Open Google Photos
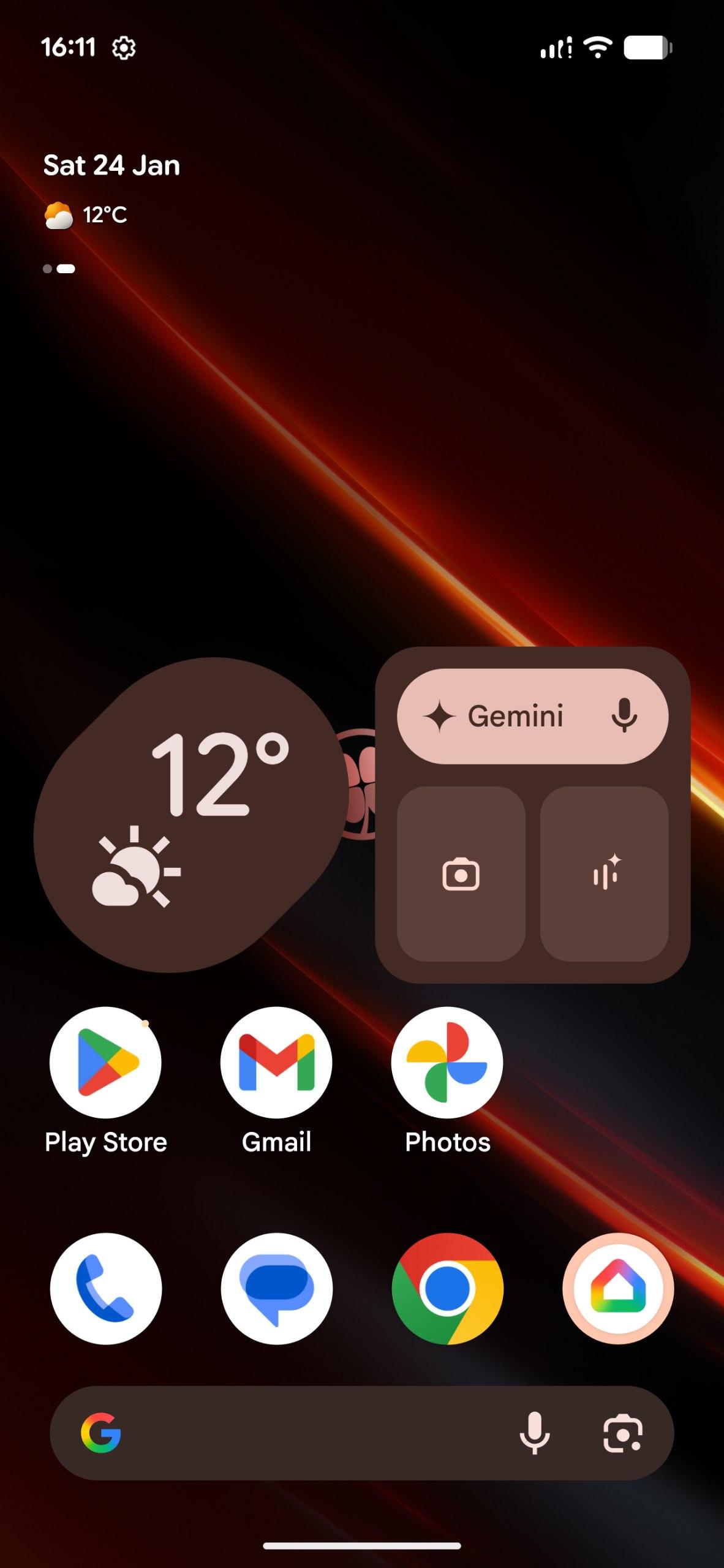This screenshot has width=724, height=1568. tap(447, 1063)
